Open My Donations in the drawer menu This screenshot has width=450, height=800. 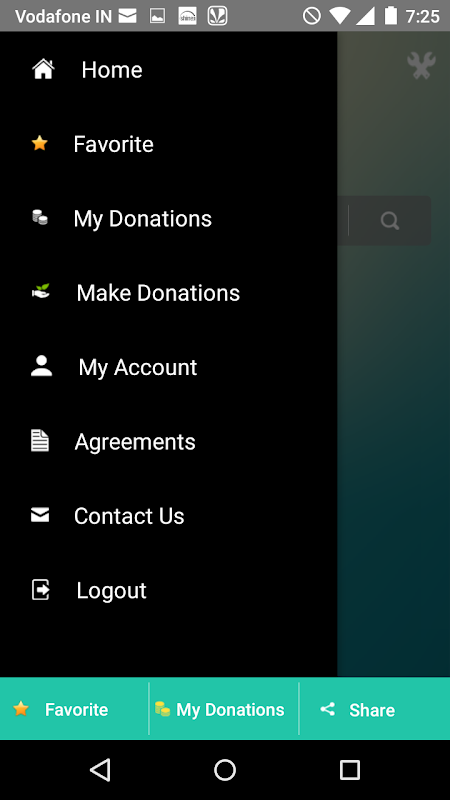(168, 219)
